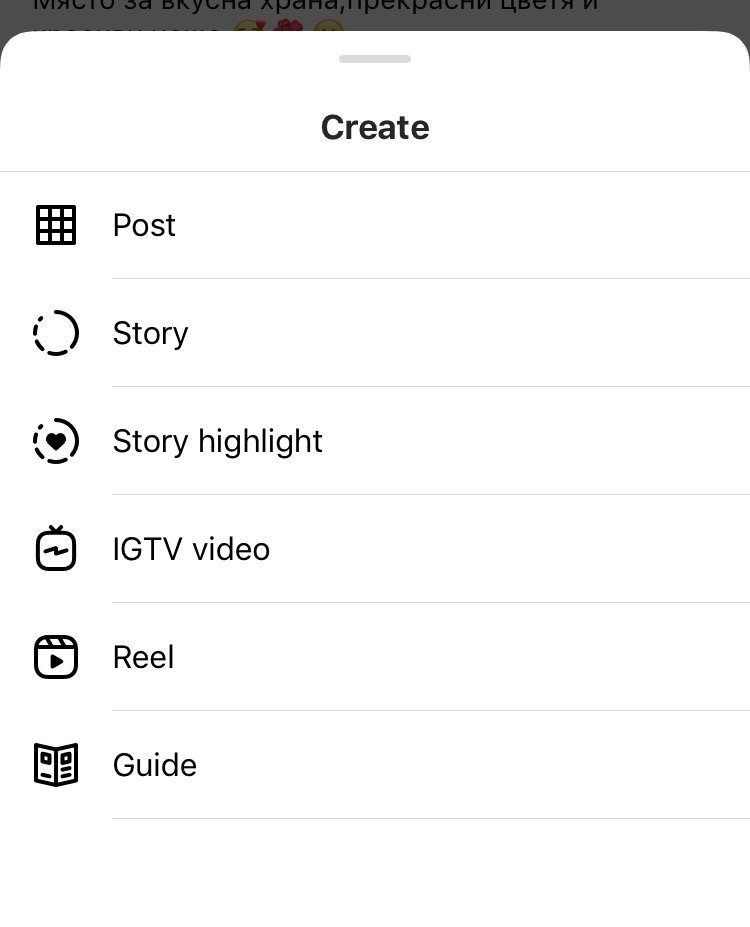The image size is (750, 927).
Task: Select Post from the Create menu
Action: 144,225
